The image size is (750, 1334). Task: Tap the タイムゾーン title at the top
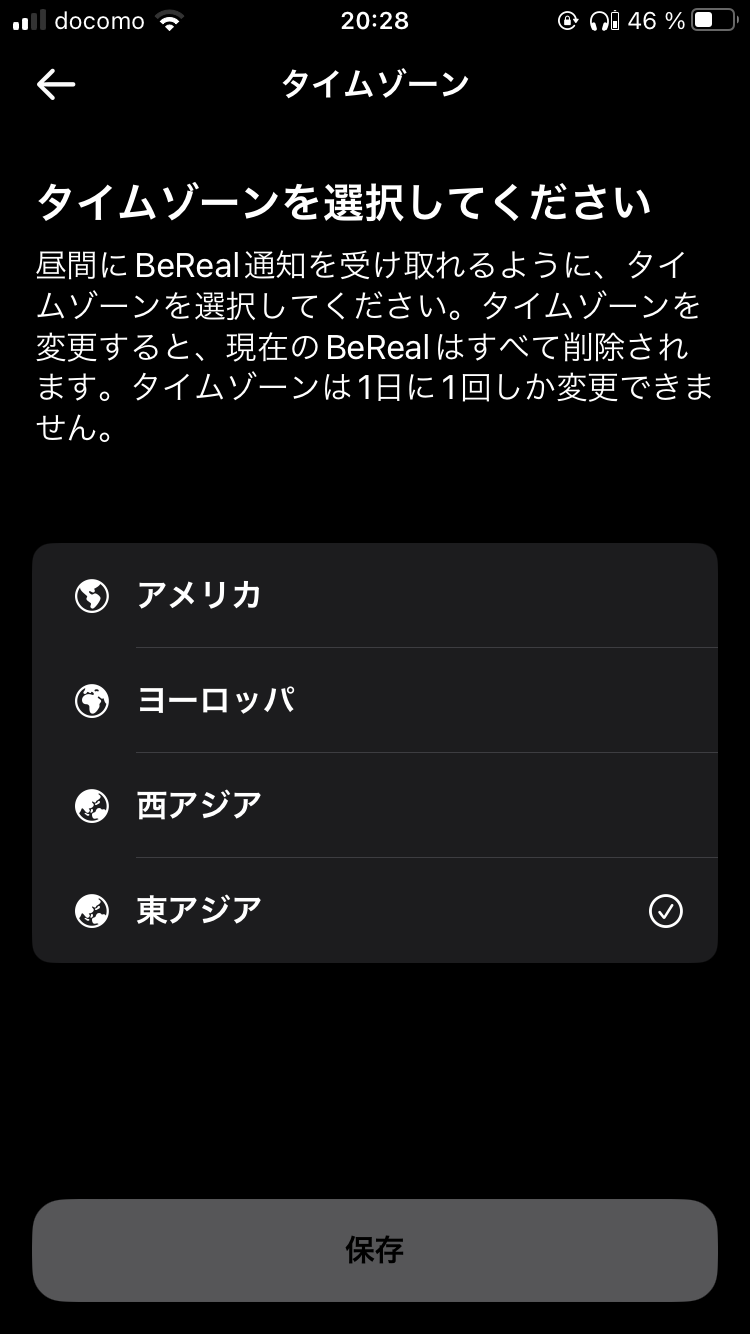tap(374, 84)
